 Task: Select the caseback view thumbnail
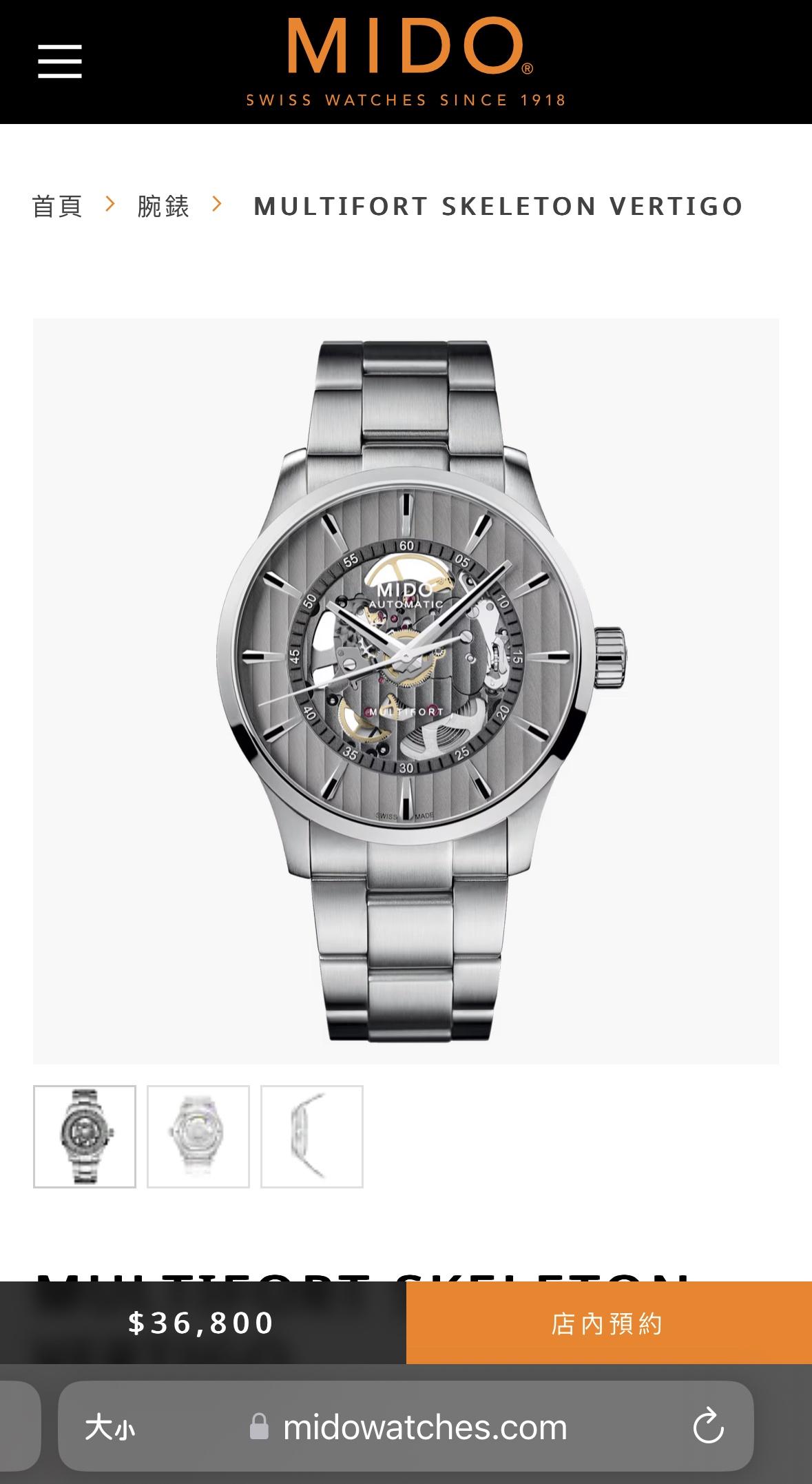point(198,1136)
